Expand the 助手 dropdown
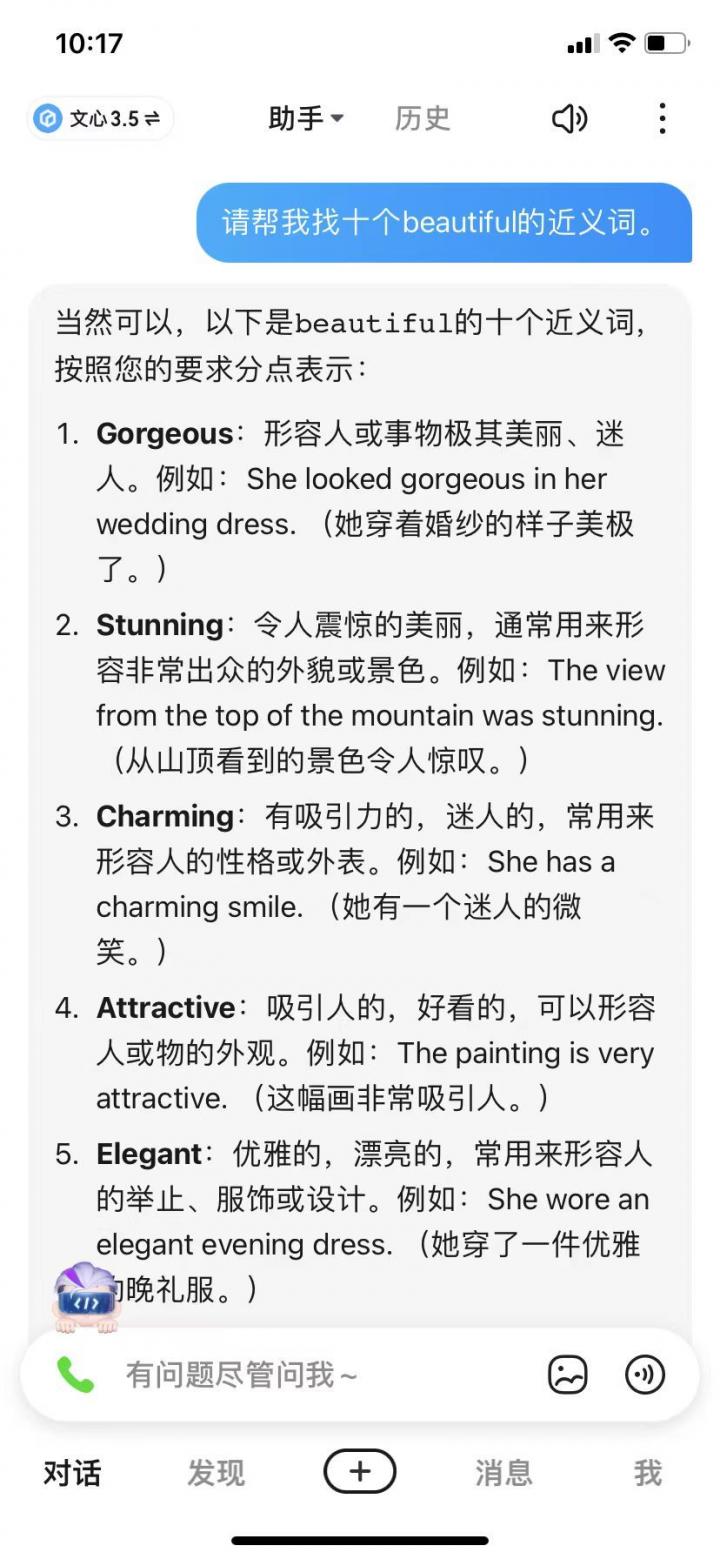This screenshot has height=1559, width=720. tap(306, 119)
